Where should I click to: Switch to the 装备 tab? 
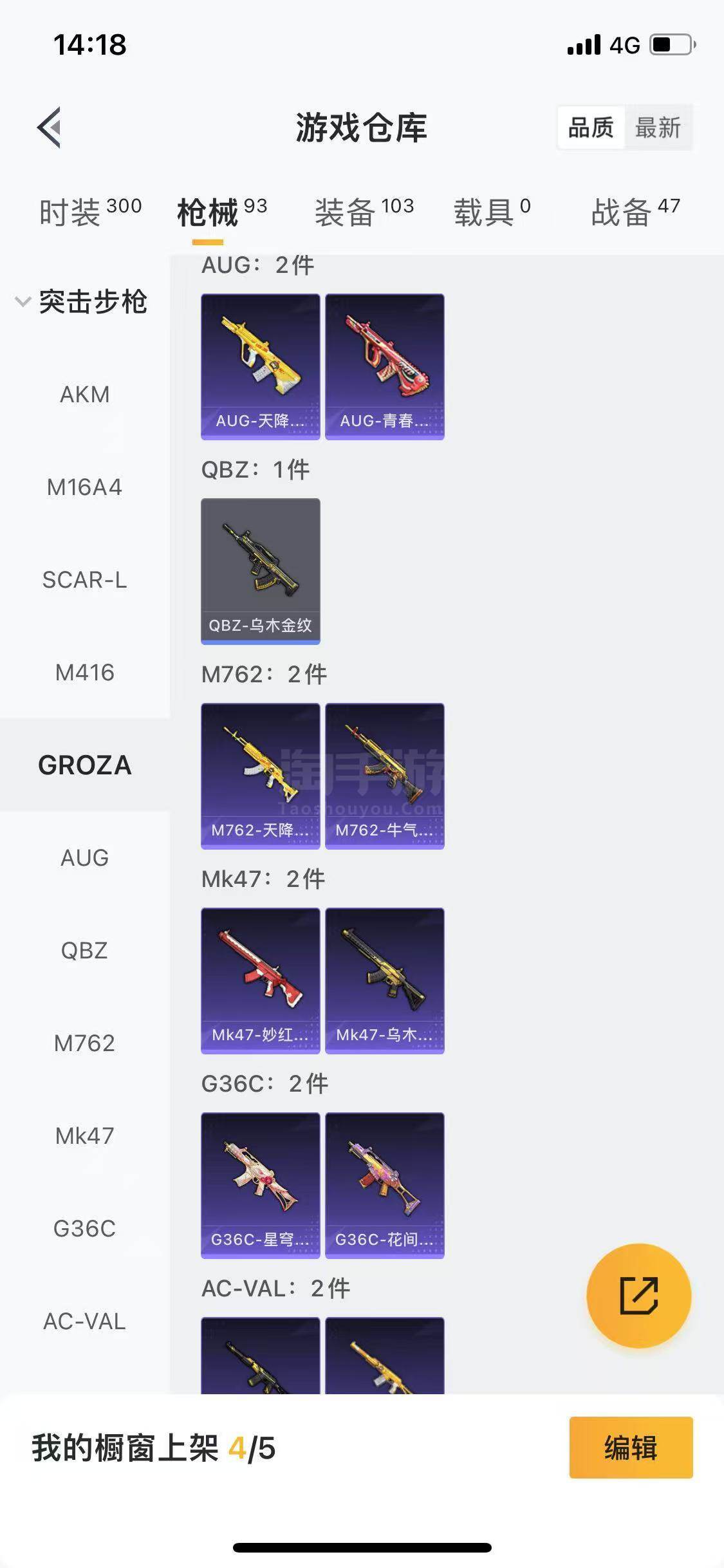(364, 211)
